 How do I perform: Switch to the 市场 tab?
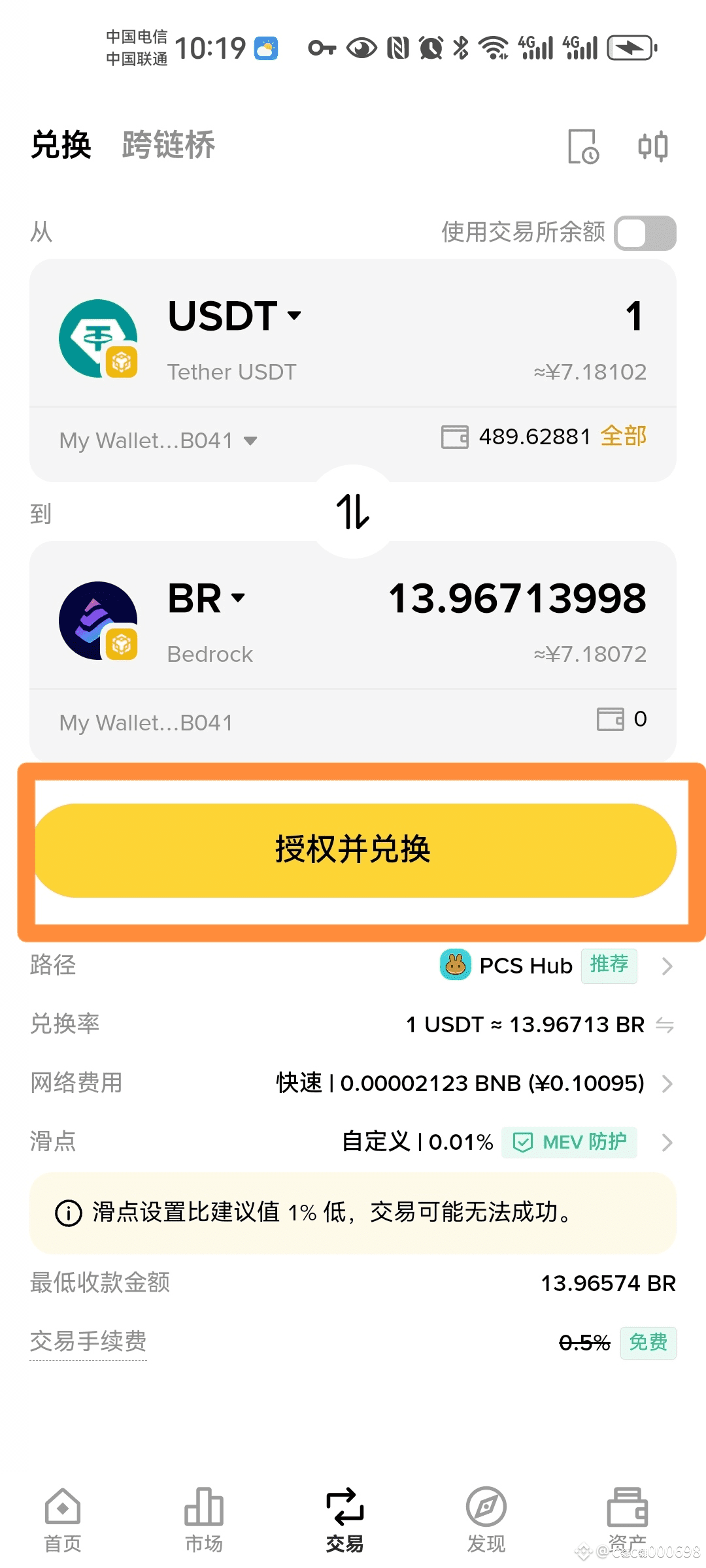[204, 1520]
